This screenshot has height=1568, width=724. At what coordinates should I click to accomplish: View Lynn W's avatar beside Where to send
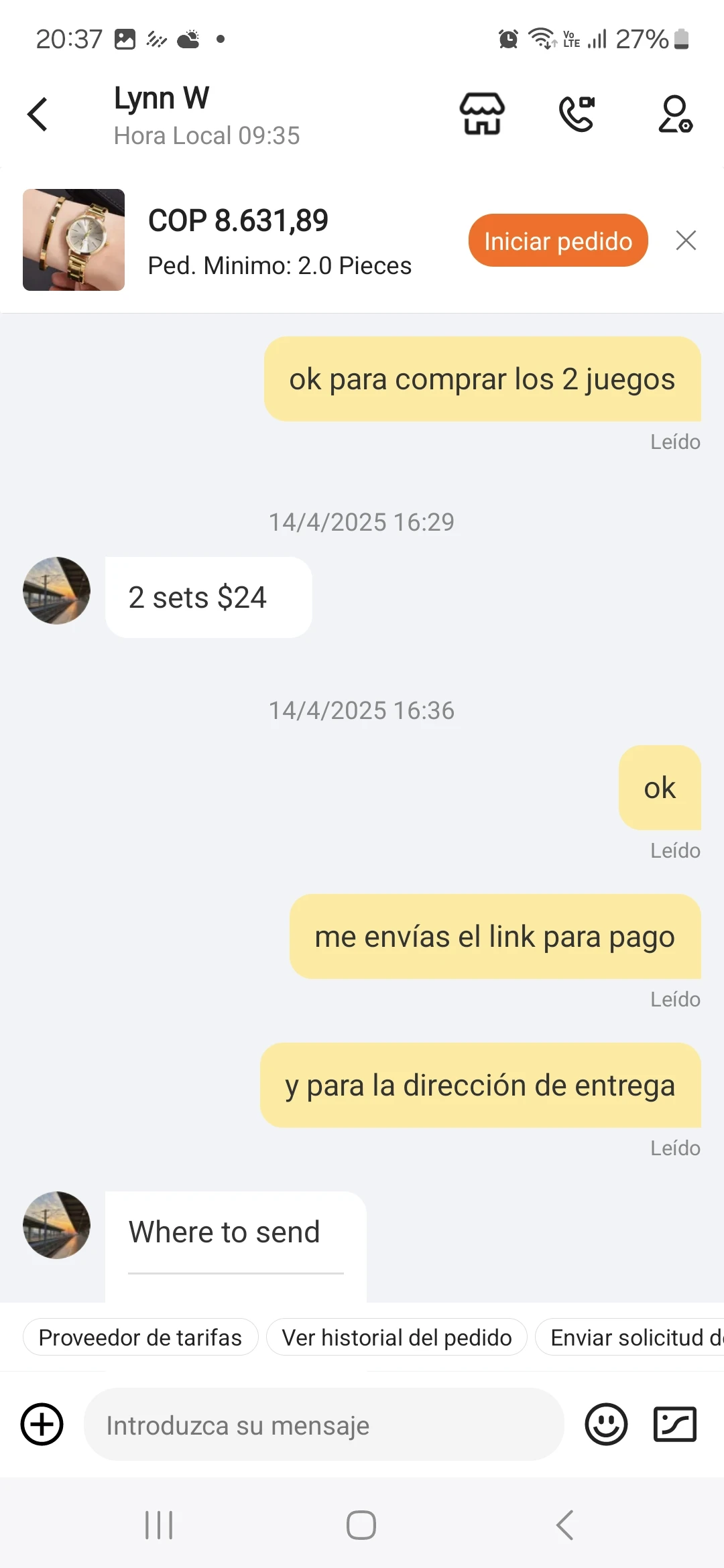click(57, 1225)
